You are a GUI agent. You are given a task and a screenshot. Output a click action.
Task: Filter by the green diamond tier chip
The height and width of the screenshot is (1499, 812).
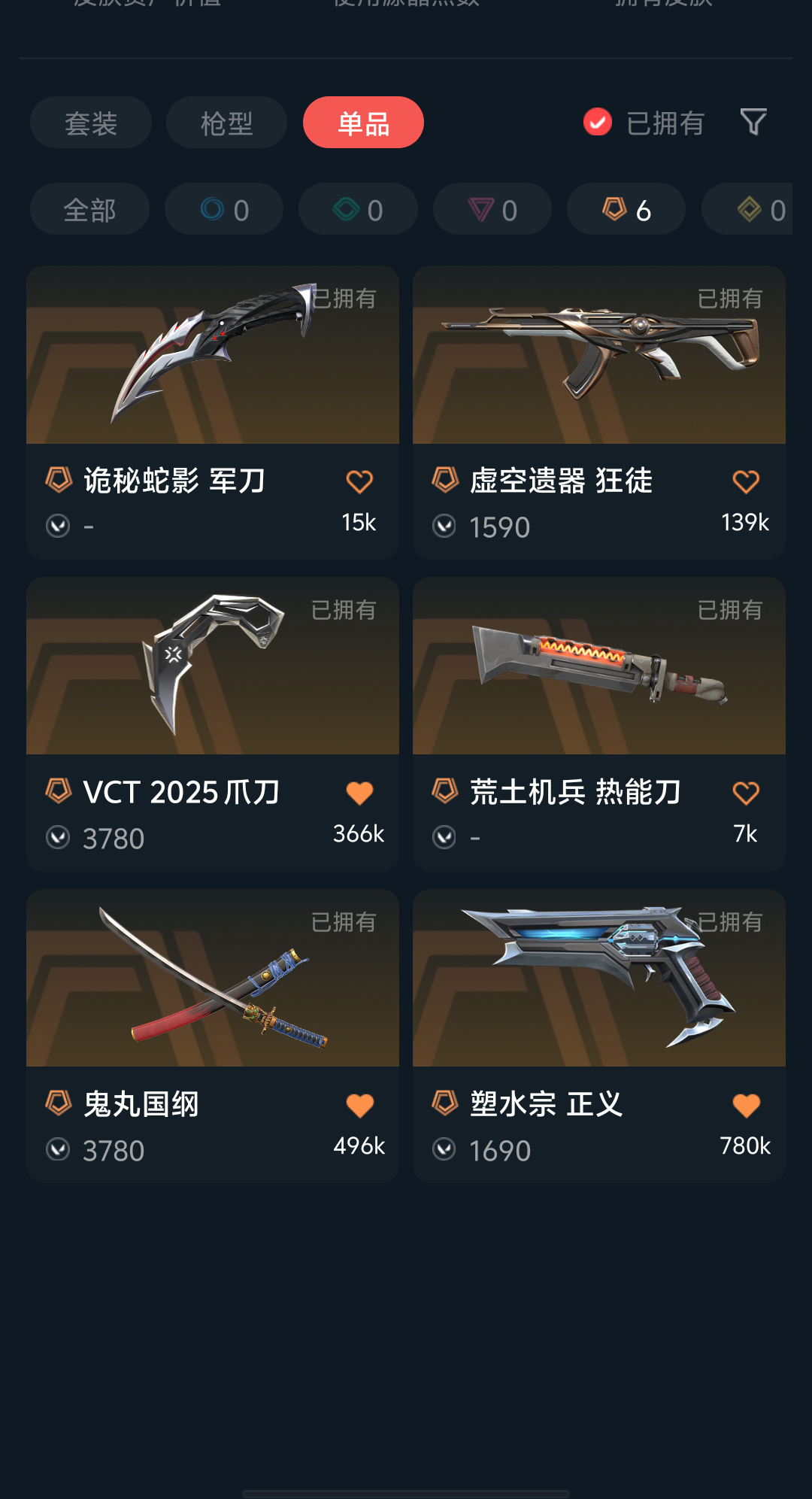coord(358,209)
